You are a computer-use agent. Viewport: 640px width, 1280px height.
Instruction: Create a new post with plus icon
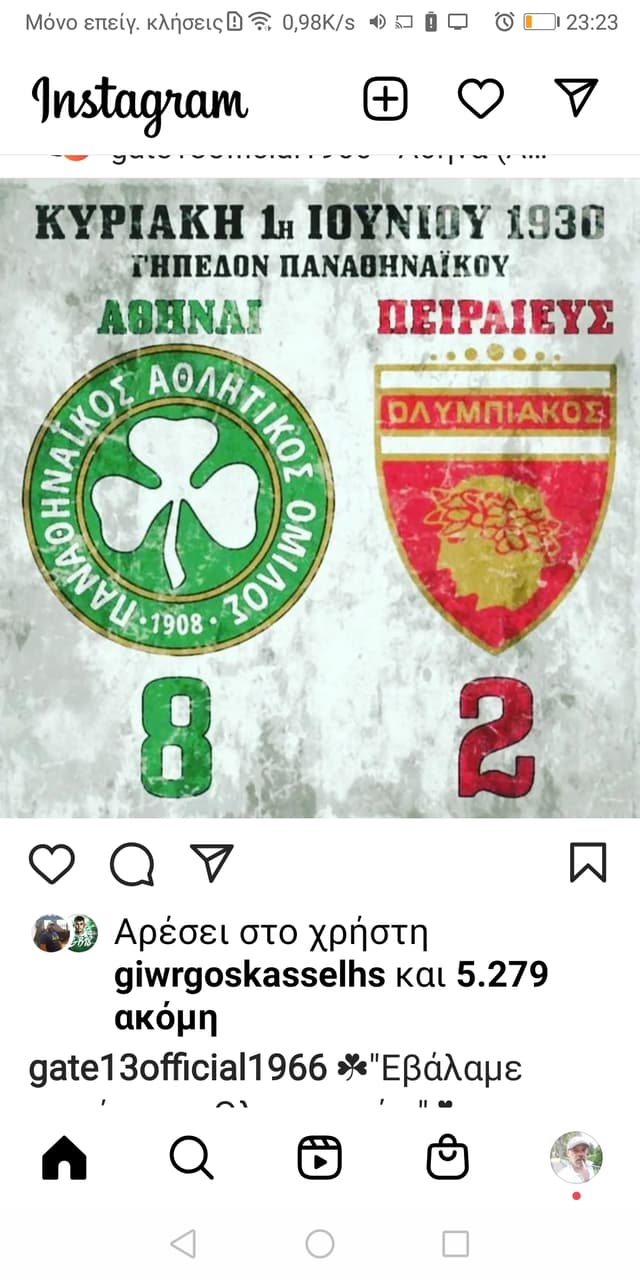pos(385,99)
